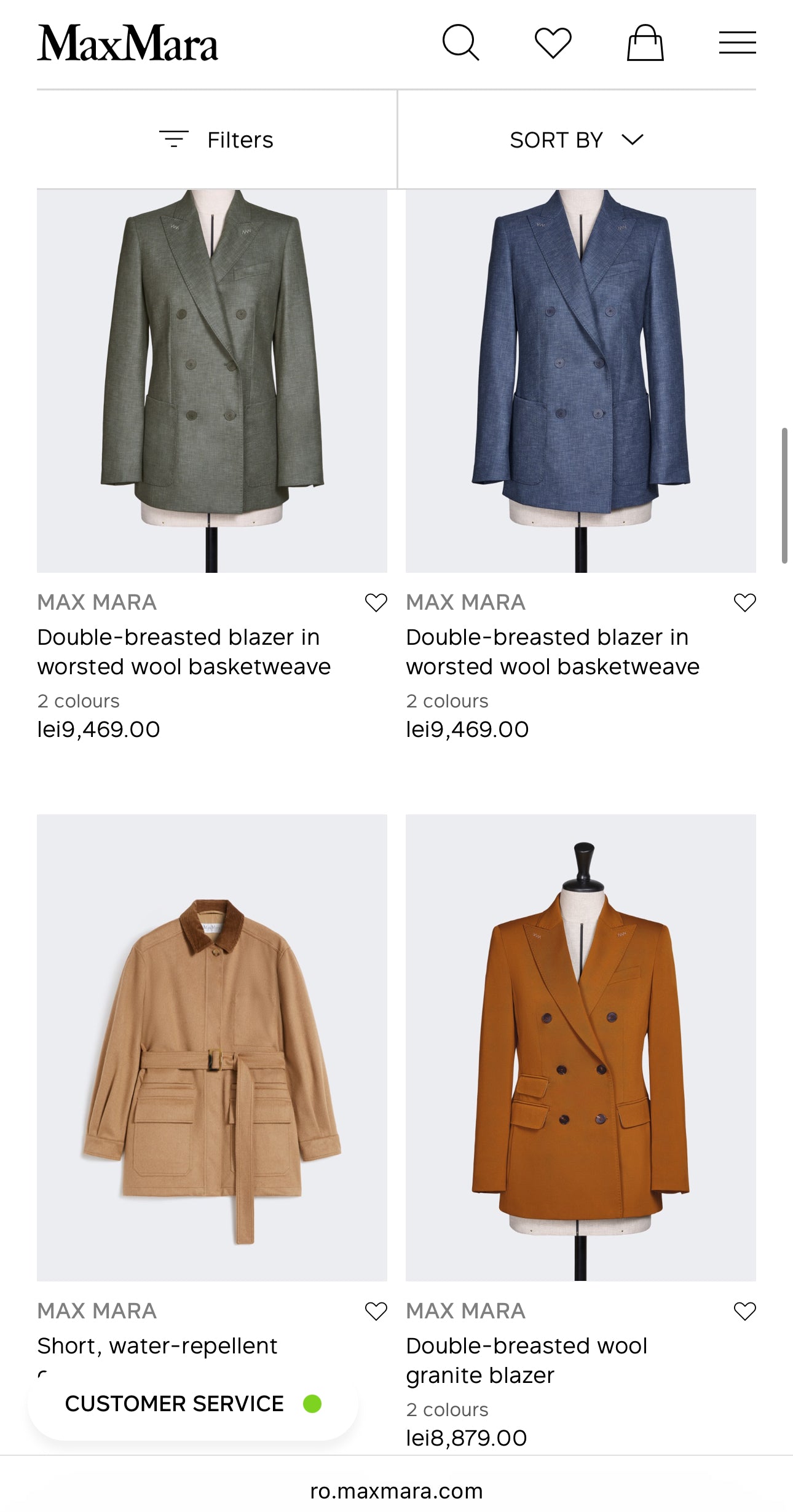Tap the MaxMara logo to go home
793x1512 pixels.
click(128, 43)
